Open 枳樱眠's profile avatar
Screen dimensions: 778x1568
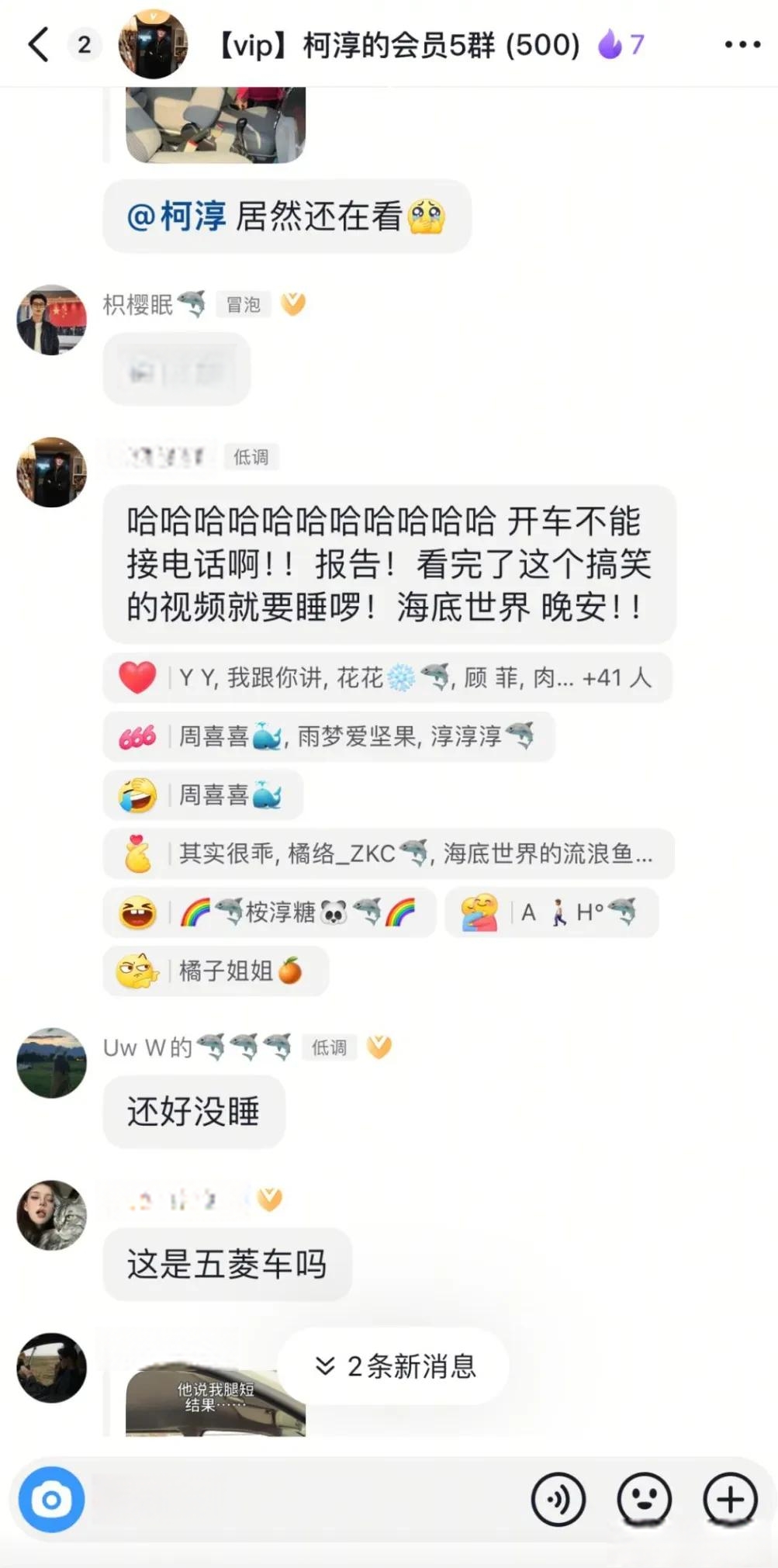[x=51, y=320]
